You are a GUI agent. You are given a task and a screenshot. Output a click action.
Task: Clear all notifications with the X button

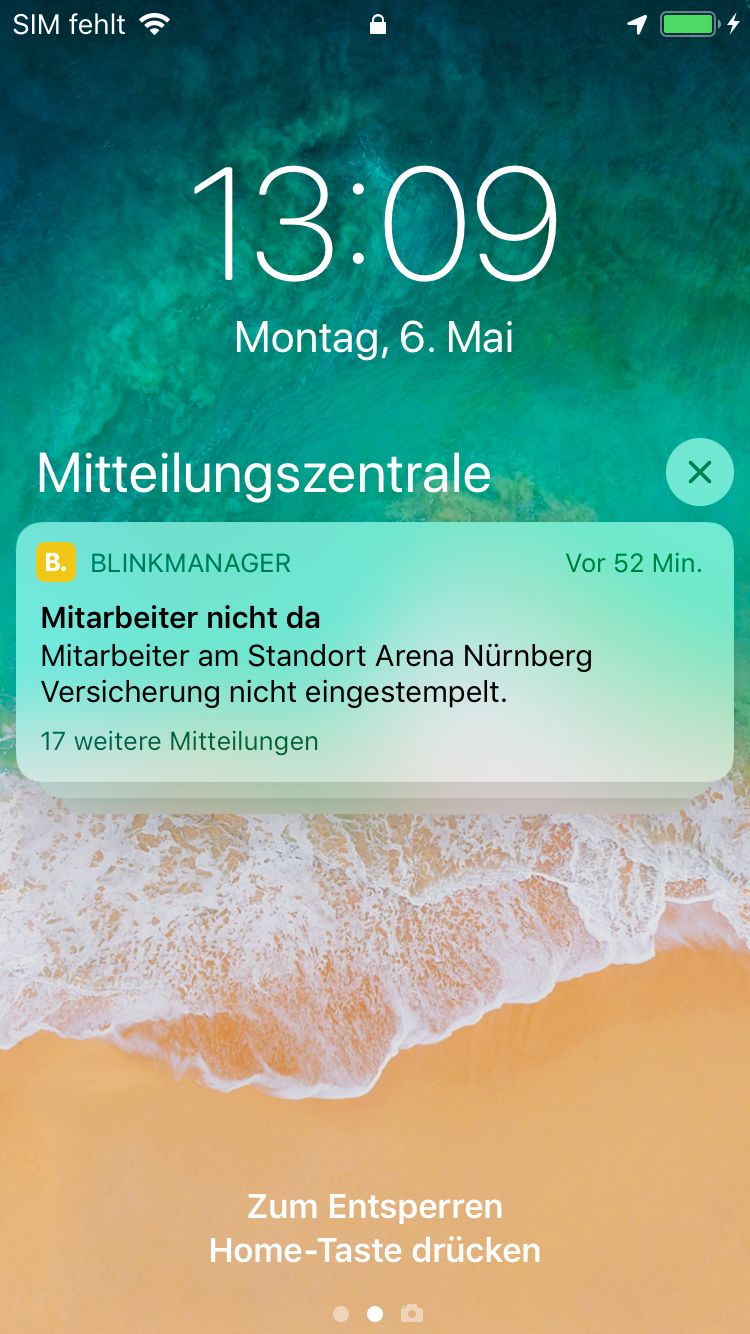click(699, 472)
